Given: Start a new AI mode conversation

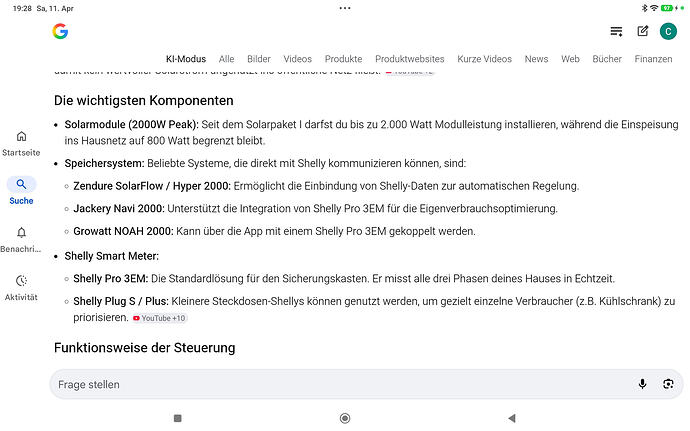Looking at the screenshot, I should click(642, 31).
